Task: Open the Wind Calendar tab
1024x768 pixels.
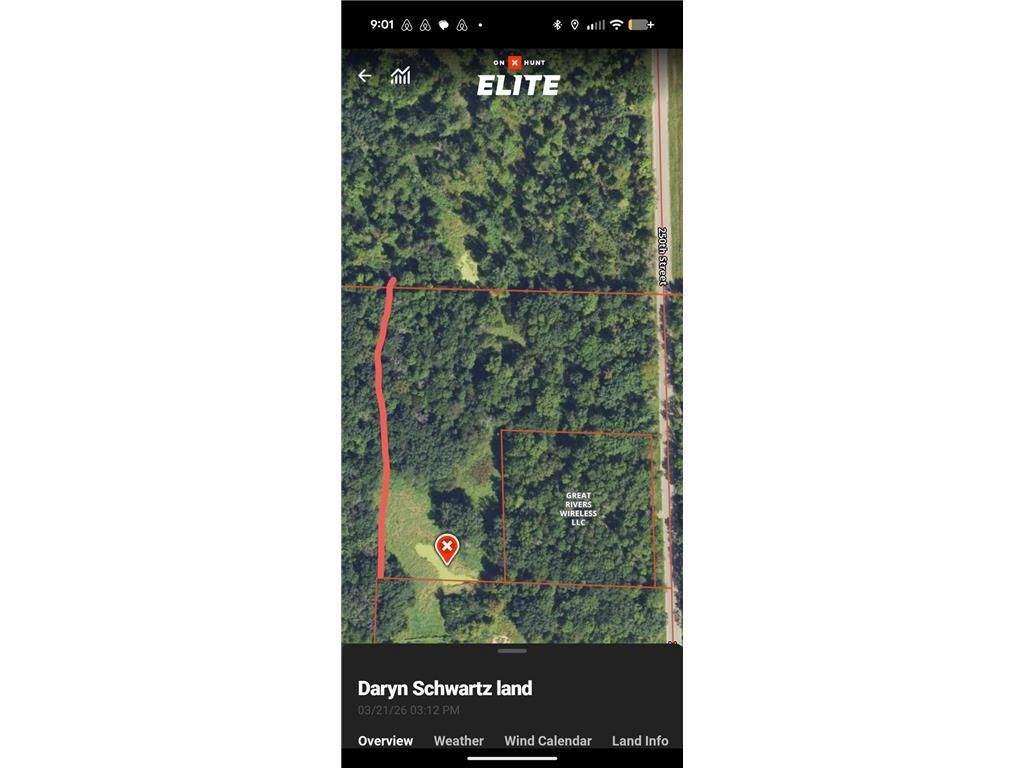Action: click(x=547, y=741)
